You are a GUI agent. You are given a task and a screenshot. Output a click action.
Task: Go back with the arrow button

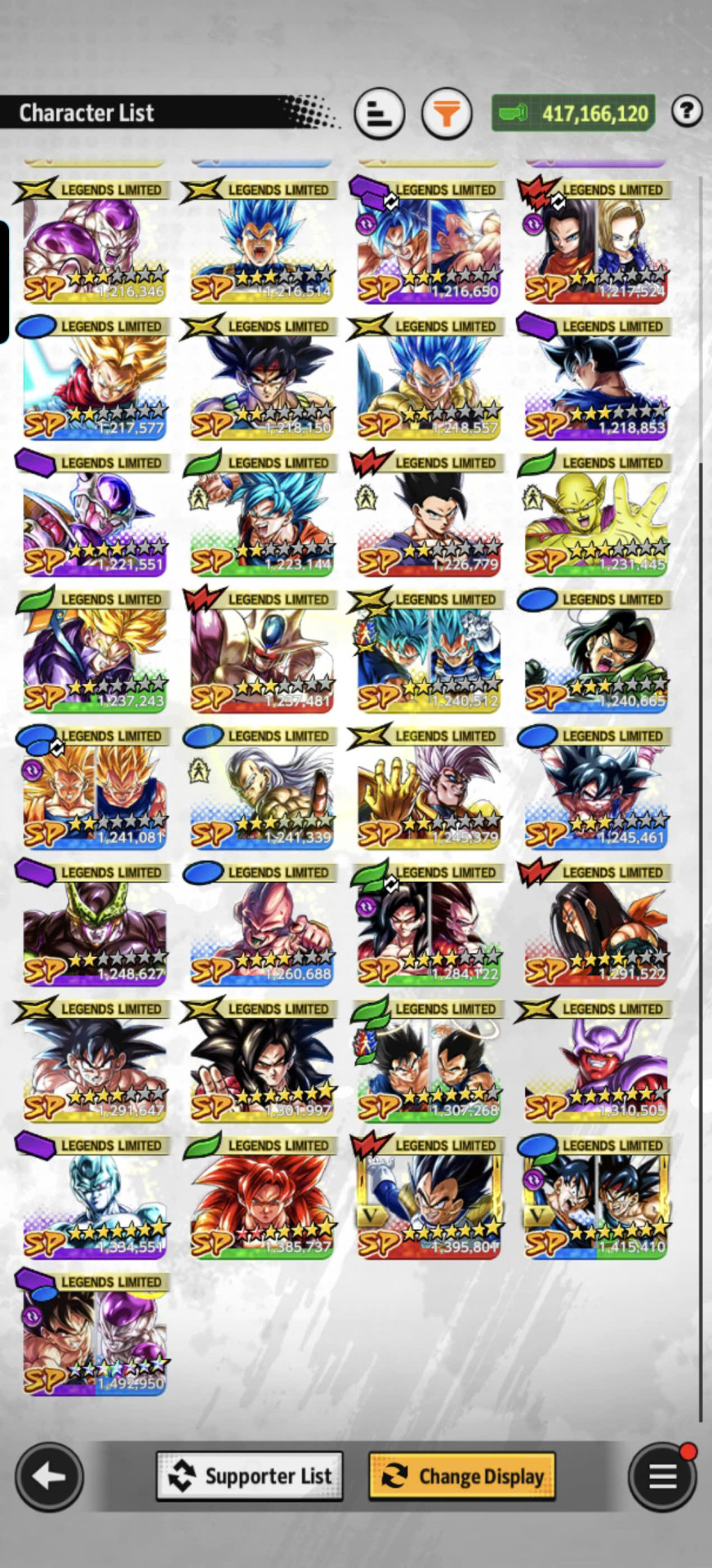(49, 1477)
